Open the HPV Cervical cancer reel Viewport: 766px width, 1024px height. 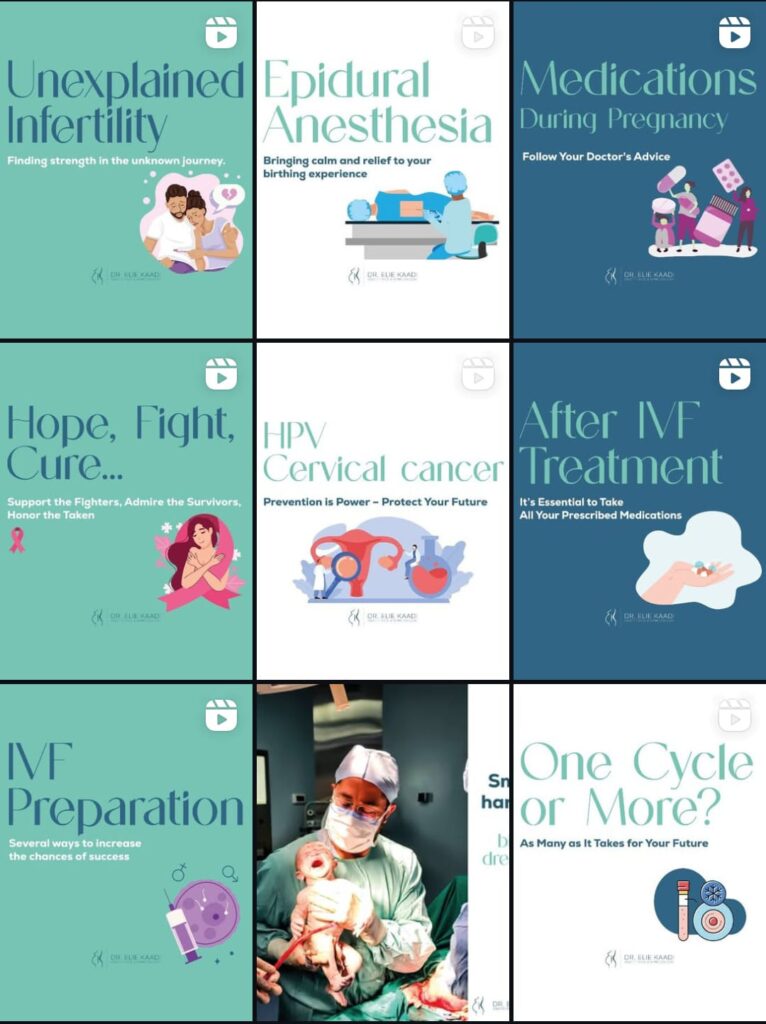click(x=383, y=511)
